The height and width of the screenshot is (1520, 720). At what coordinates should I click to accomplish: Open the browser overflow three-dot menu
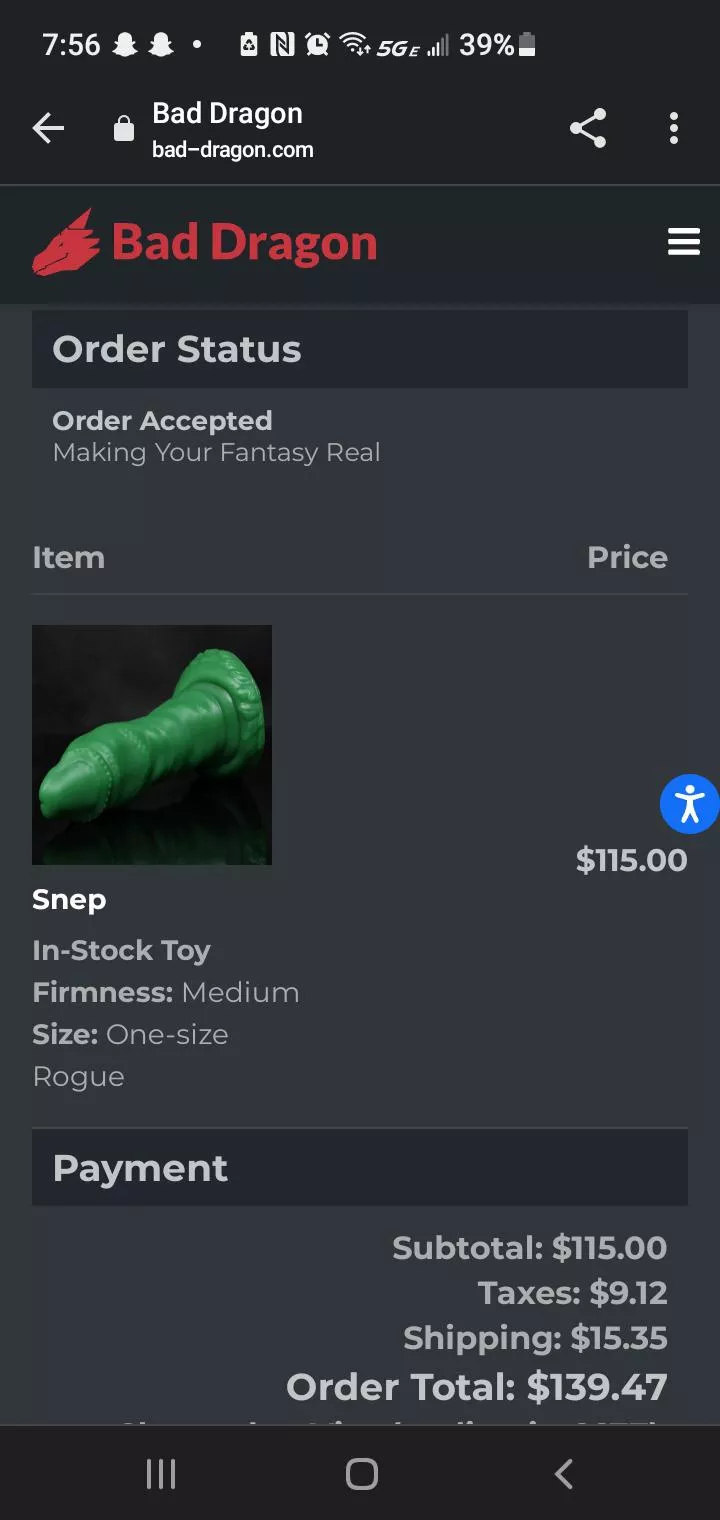673,128
